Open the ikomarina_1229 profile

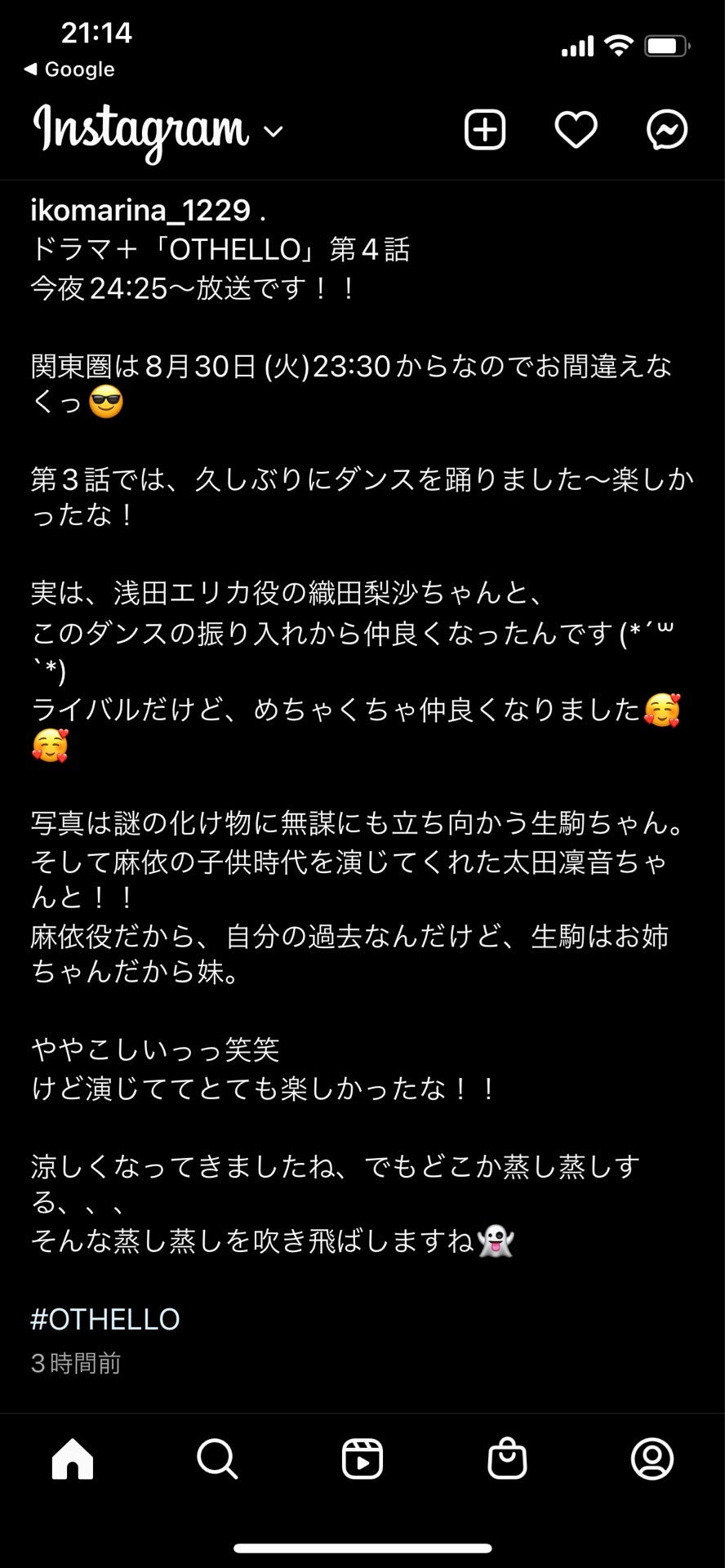pyautogui.click(x=140, y=211)
